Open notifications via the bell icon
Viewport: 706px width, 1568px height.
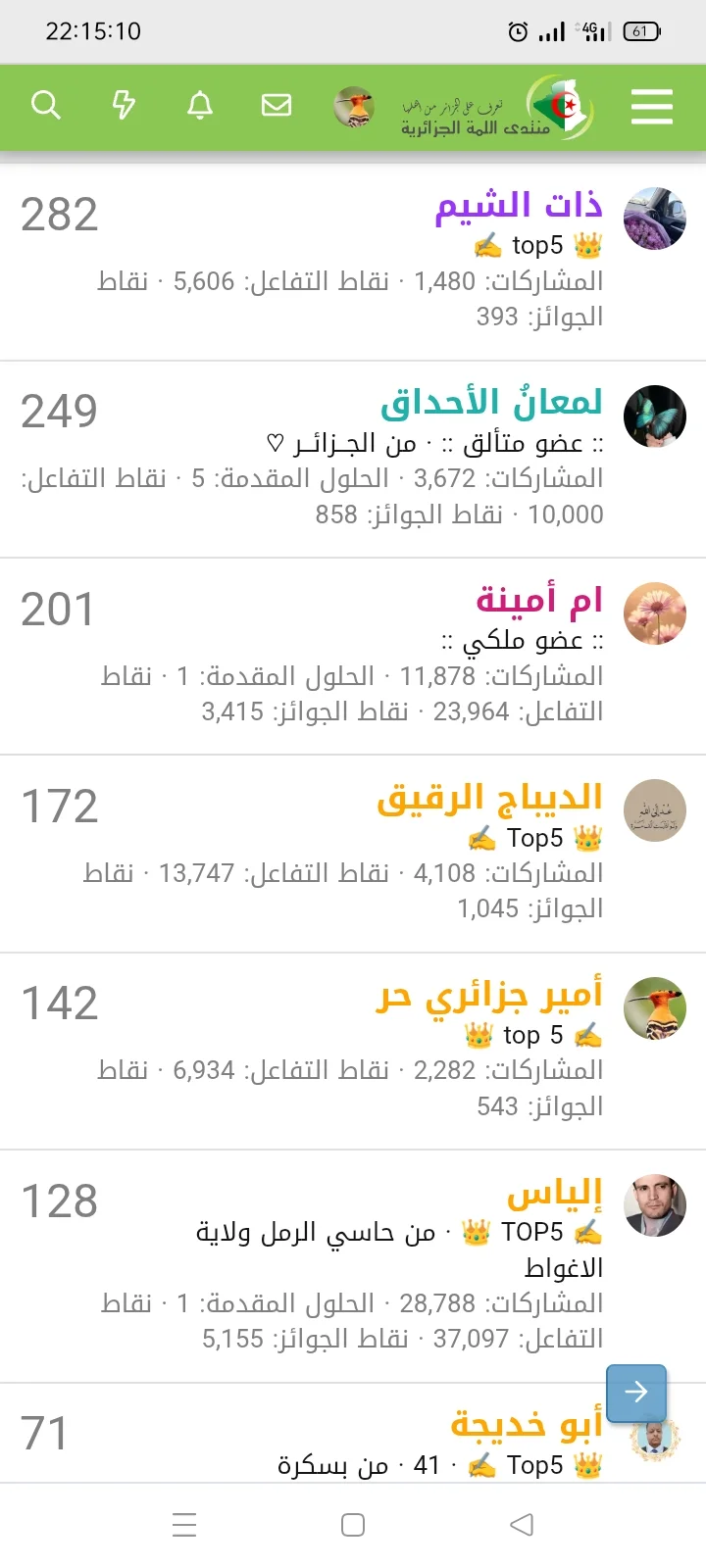point(200,106)
